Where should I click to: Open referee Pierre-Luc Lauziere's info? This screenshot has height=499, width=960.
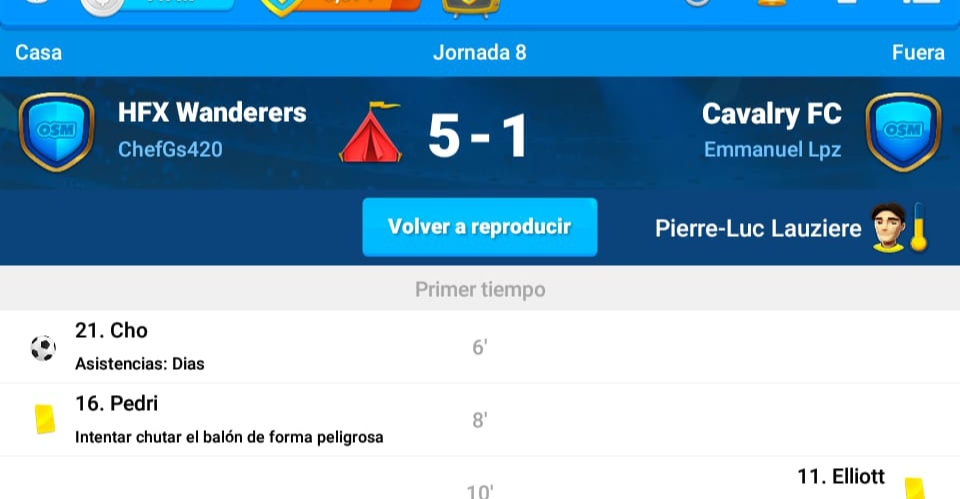pyautogui.click(x=758, y=229)
